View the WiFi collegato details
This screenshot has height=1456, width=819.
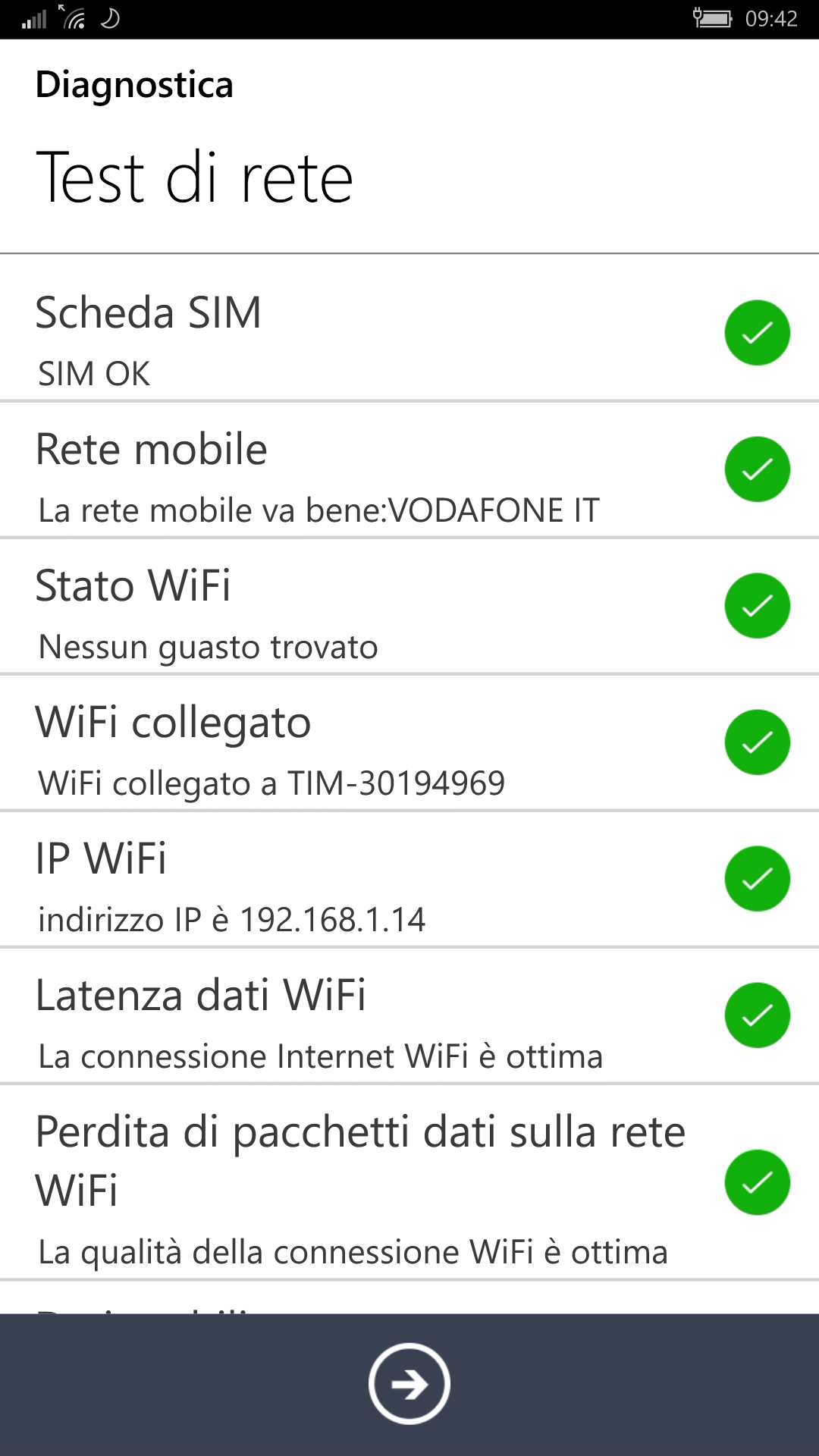(409, 742)
